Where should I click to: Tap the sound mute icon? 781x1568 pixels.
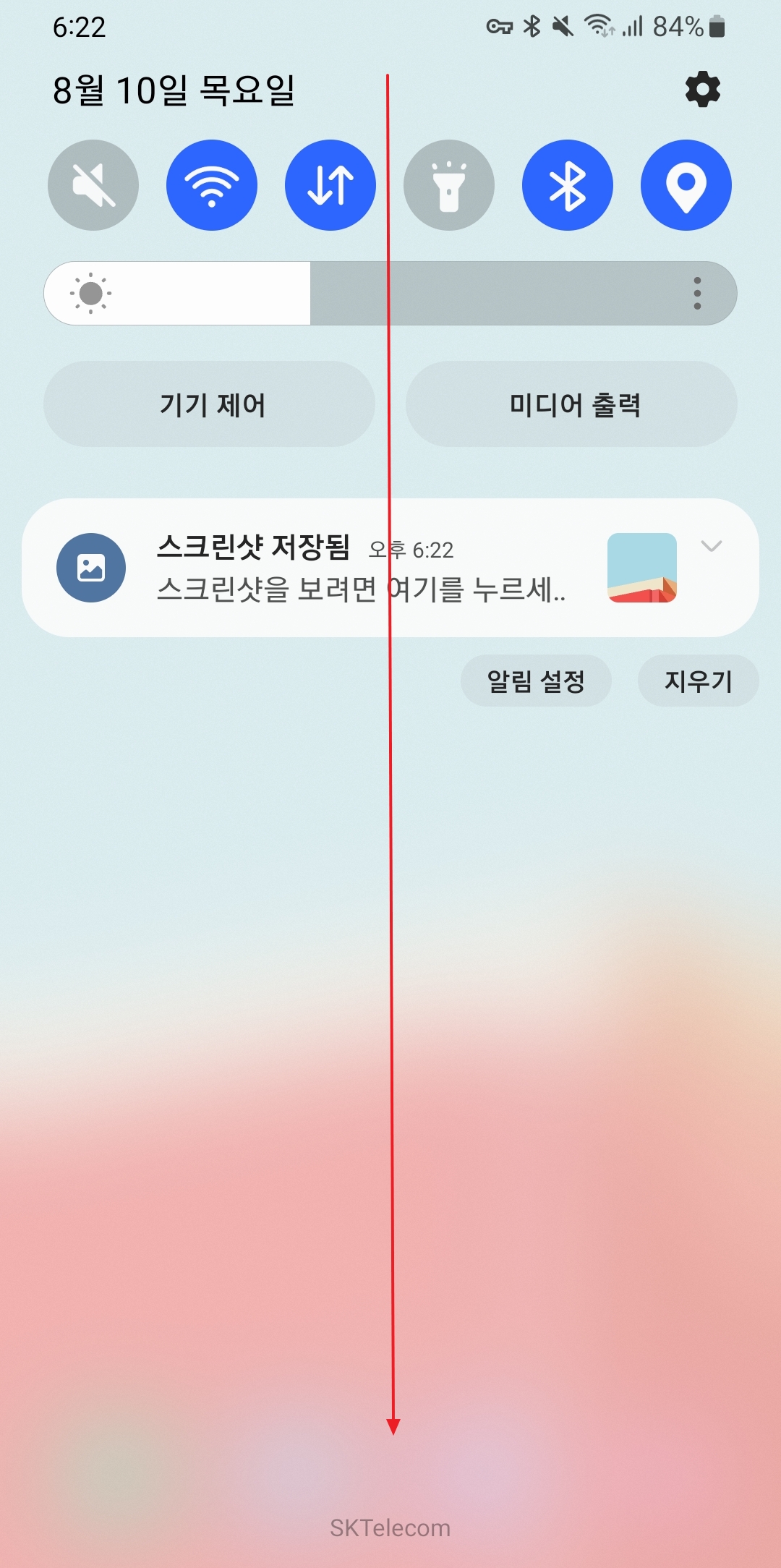click(93, 184)
